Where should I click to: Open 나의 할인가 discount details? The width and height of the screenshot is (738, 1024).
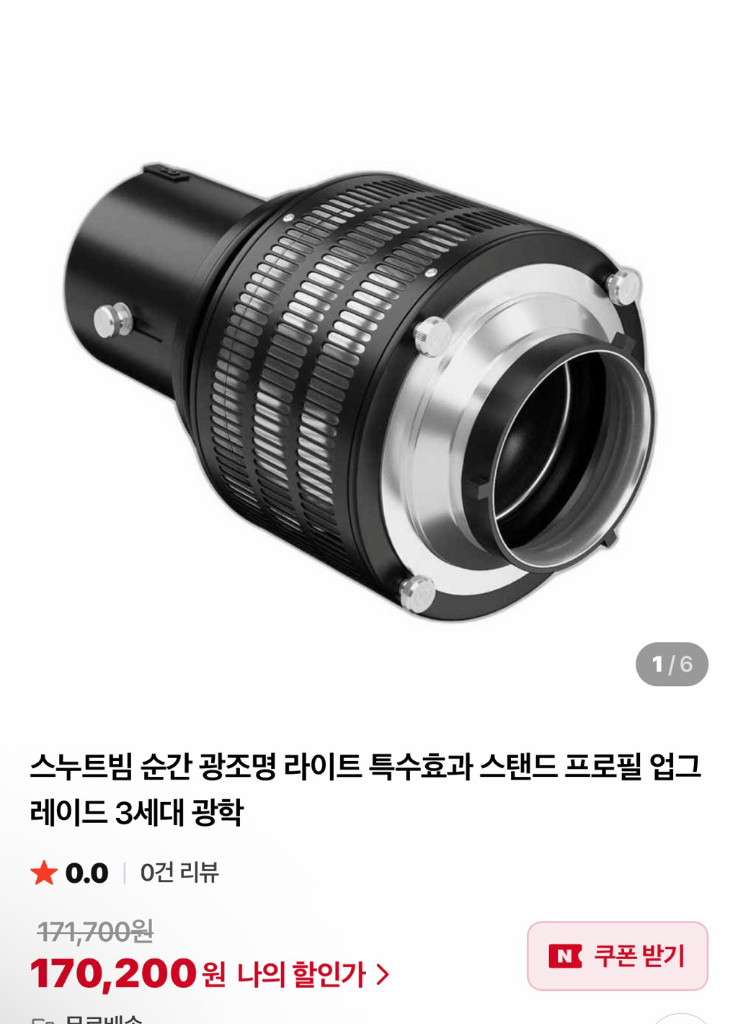[312, 973]
